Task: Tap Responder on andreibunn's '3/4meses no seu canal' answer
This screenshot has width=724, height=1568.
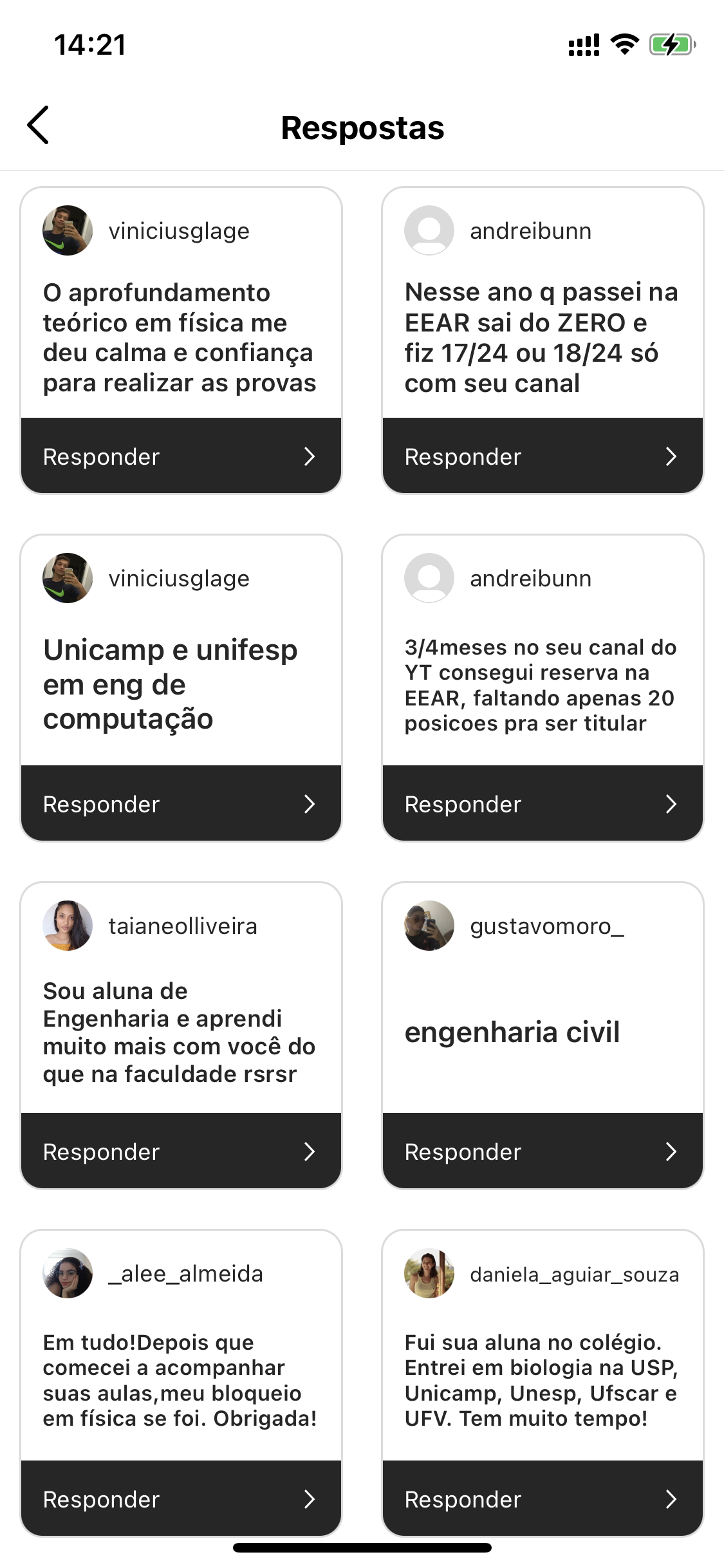Action: click(543, 804)
